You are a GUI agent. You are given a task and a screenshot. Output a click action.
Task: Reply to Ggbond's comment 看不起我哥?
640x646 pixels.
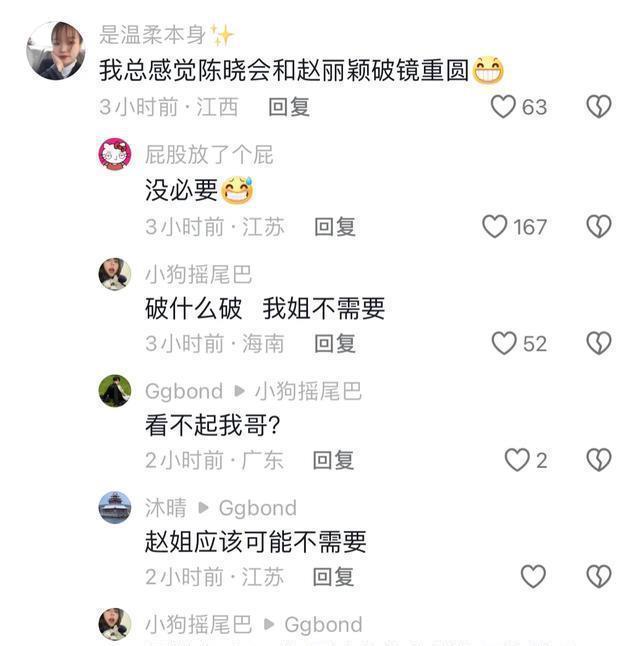coord(334,460)
